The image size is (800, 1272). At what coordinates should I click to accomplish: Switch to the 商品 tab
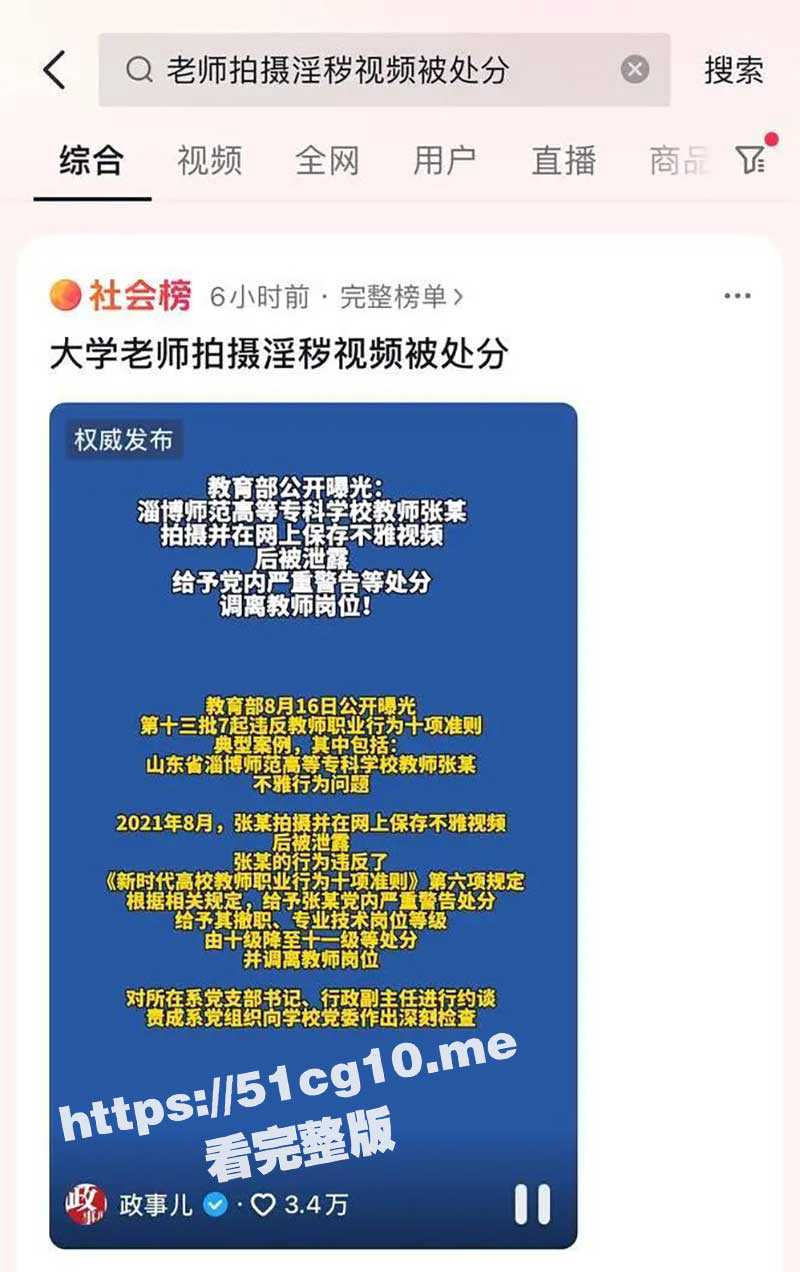tap(679, 160)
